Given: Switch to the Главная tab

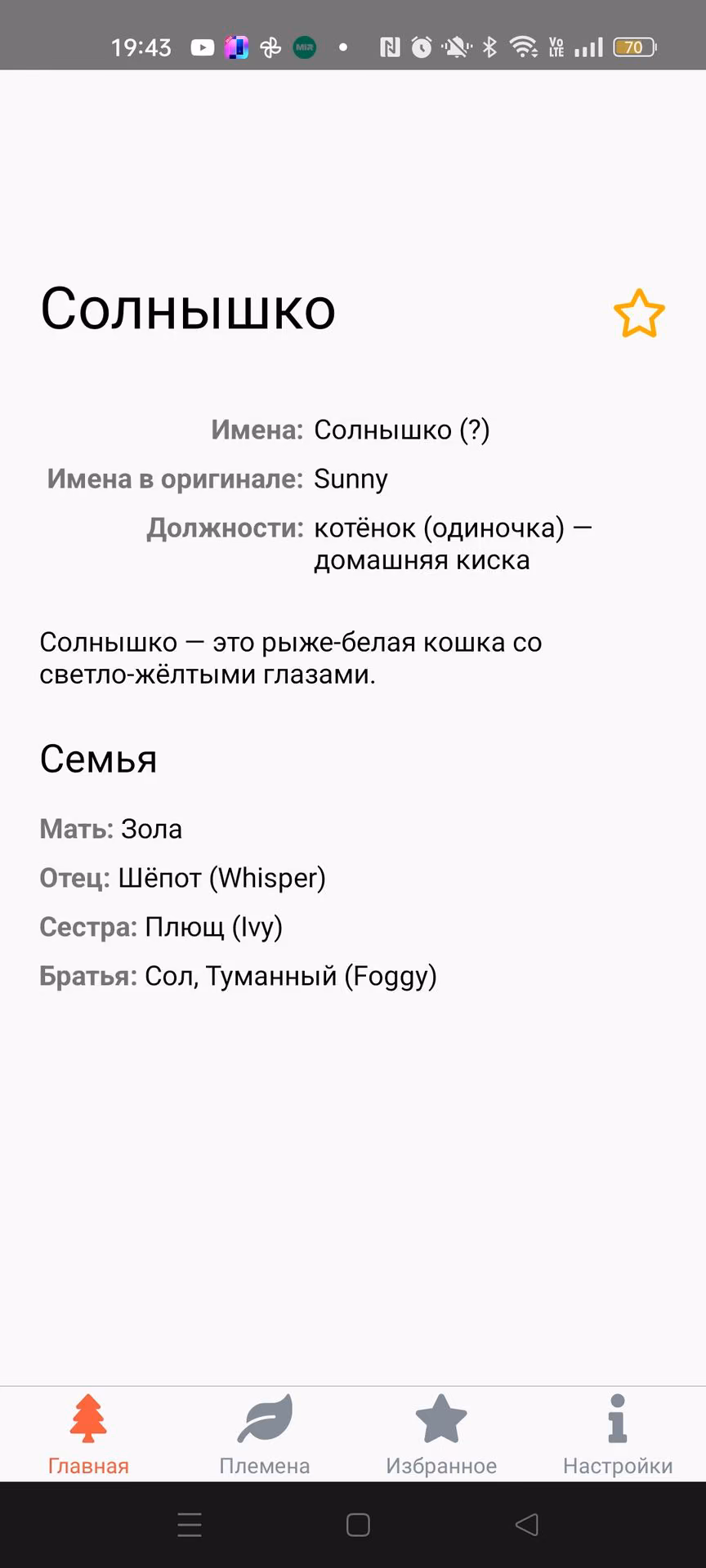Looking at the screenshot, I should [x=88, y=1435].
